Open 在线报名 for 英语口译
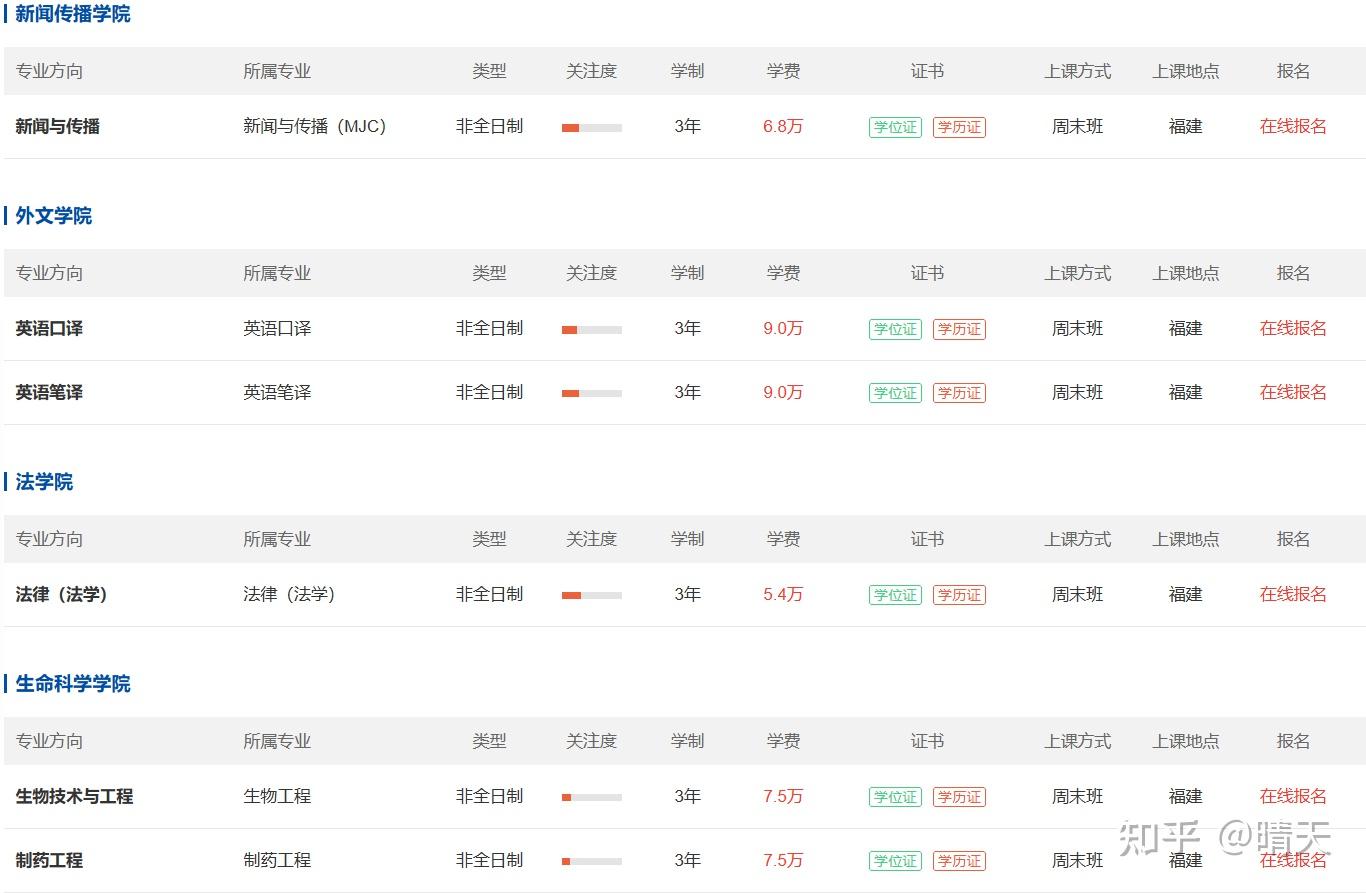Viewport: 1366px width, 893px height. click(x=1292, y=328)
